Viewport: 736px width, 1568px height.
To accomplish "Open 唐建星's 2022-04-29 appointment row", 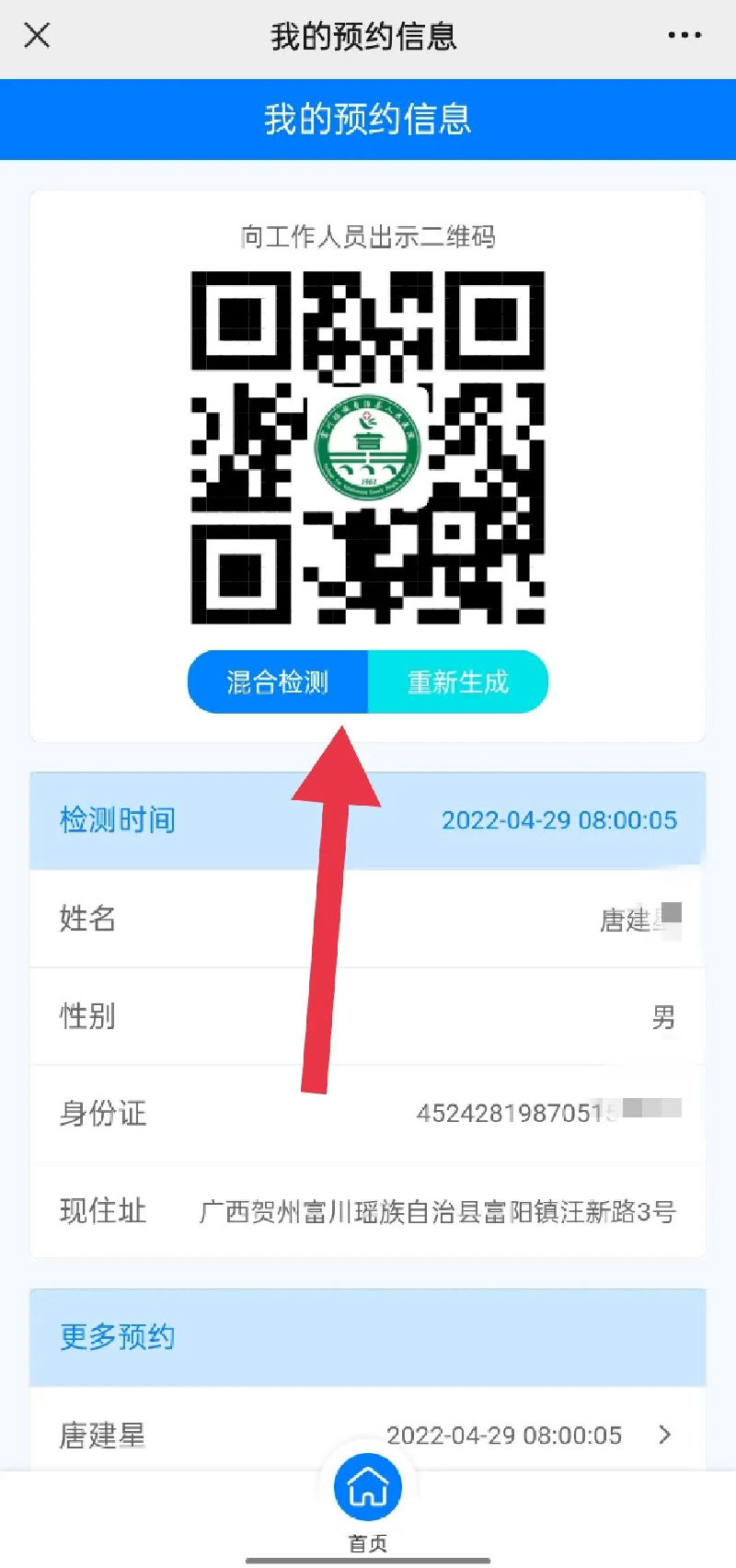I will pos(368,1434).
